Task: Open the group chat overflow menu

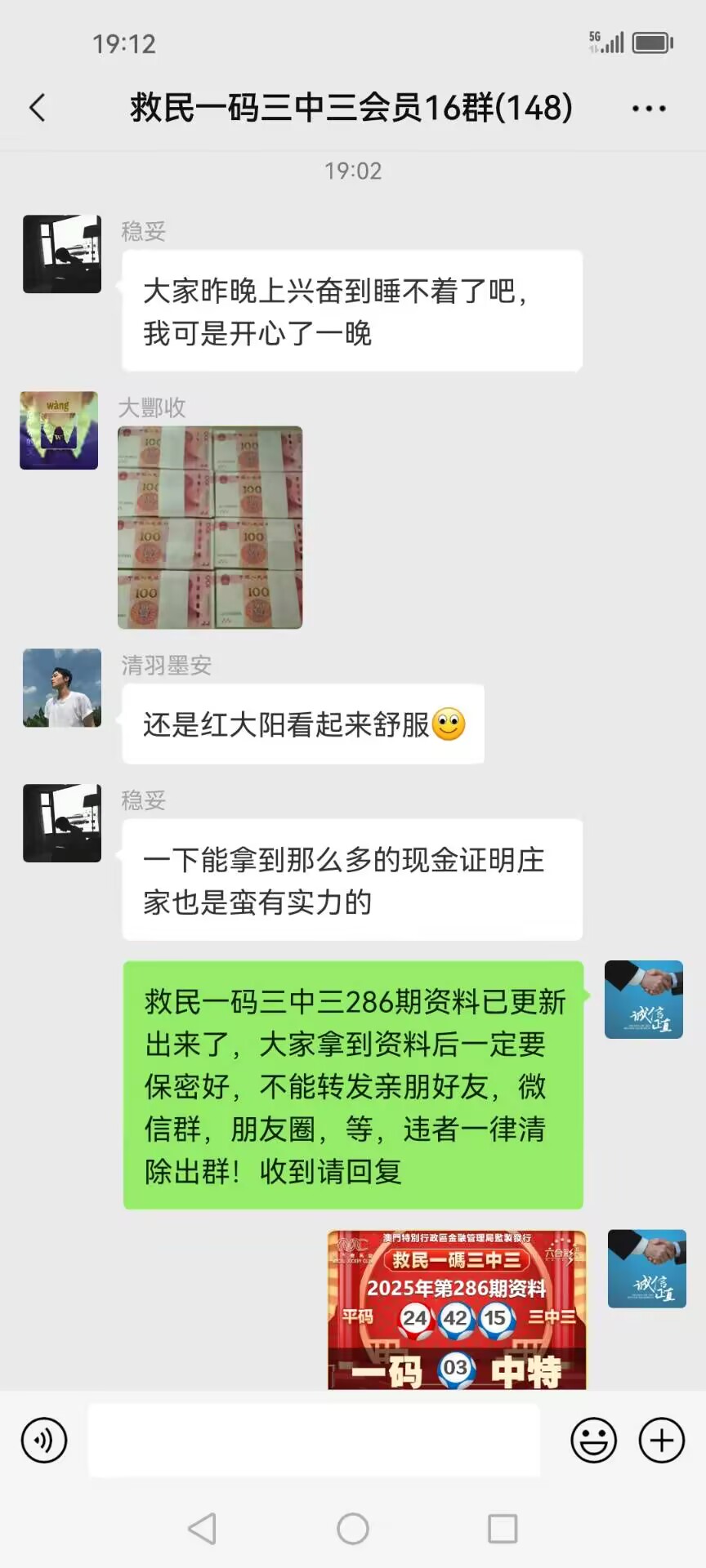Action: 649,108
